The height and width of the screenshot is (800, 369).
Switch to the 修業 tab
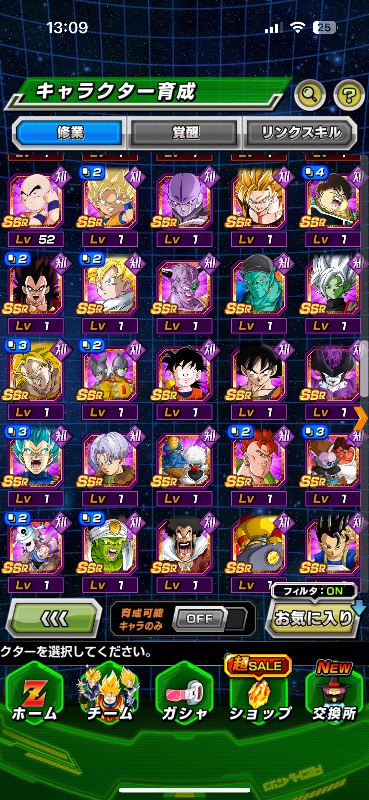[x=70, y=133]
